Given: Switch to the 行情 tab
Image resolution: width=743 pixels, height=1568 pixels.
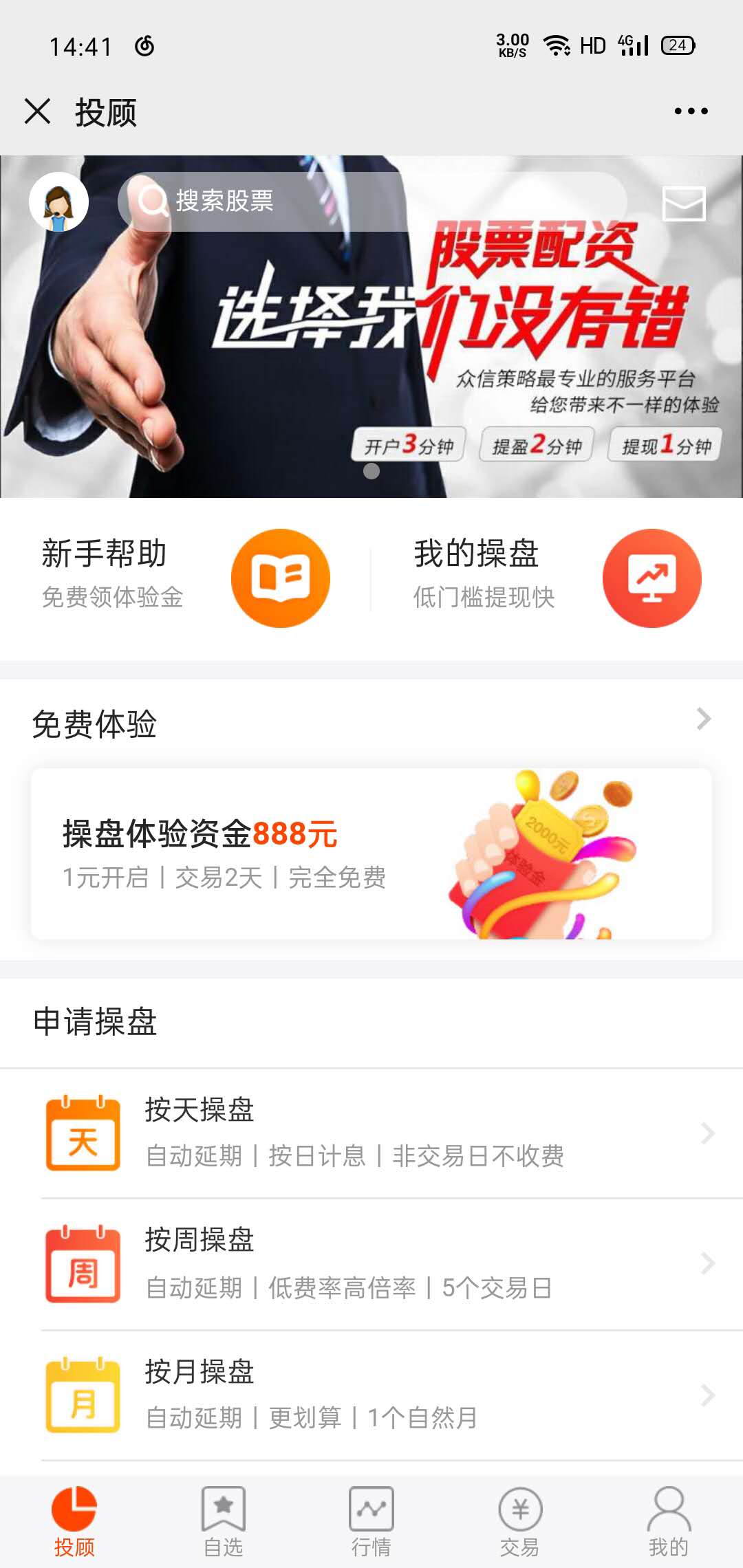Looking at the screenshot, I should [371, 1521].
